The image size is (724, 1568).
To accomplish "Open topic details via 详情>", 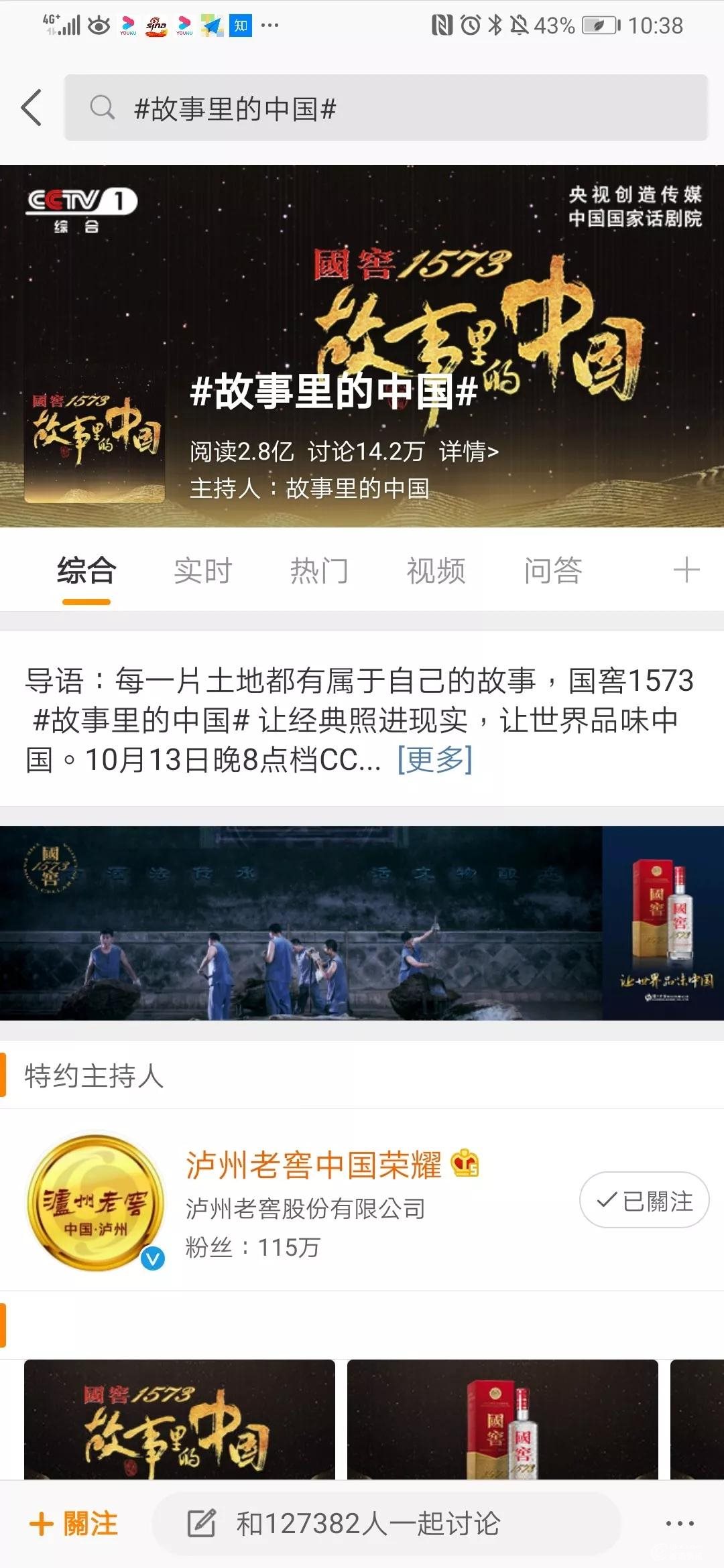I will coord(469,452).
